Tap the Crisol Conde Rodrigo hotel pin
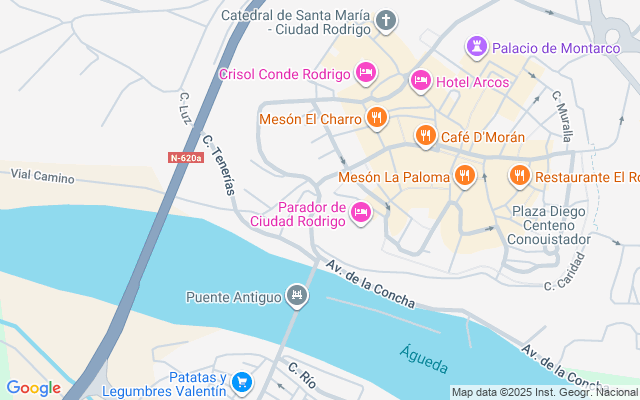 [x=366, y=73]
